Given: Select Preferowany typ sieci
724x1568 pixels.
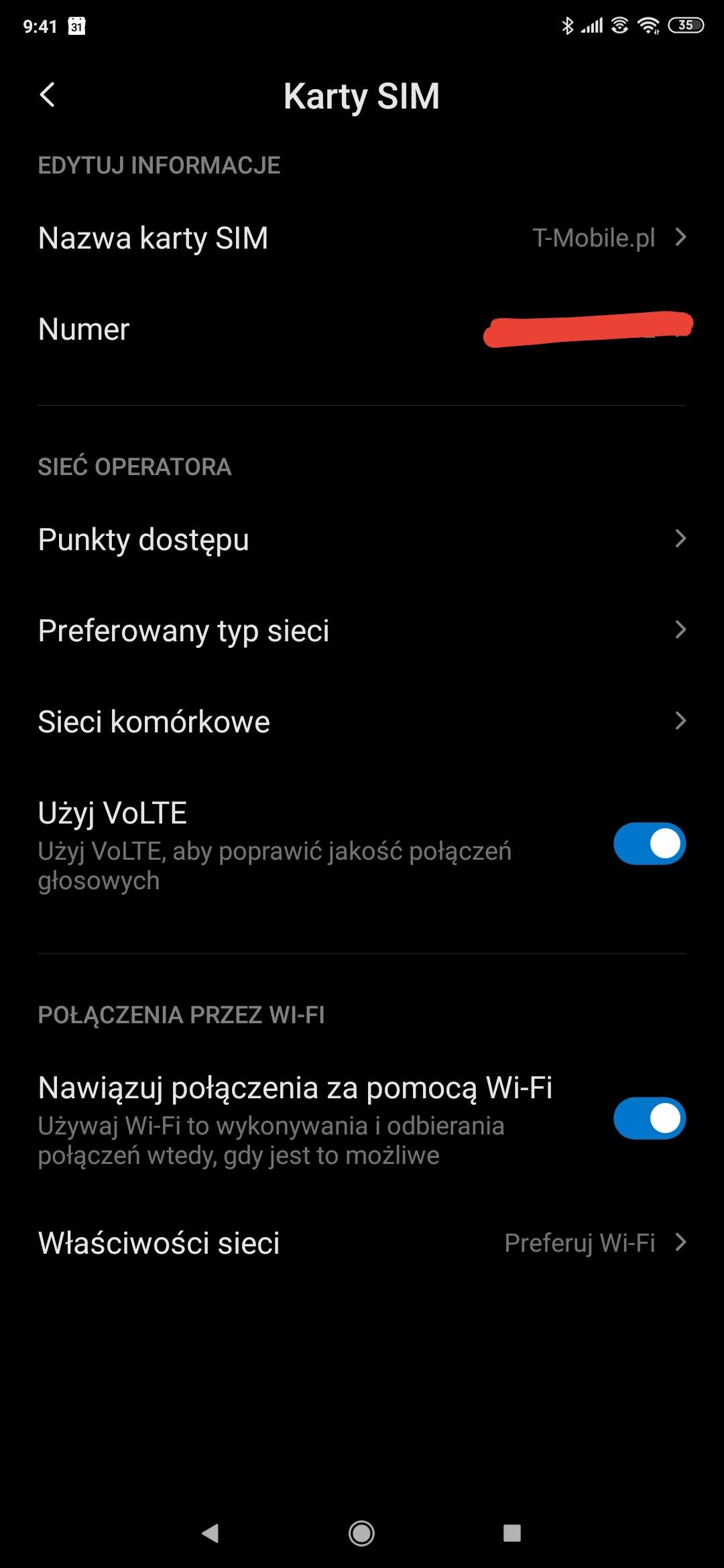Looking at the screenshot, I should 362,631.
